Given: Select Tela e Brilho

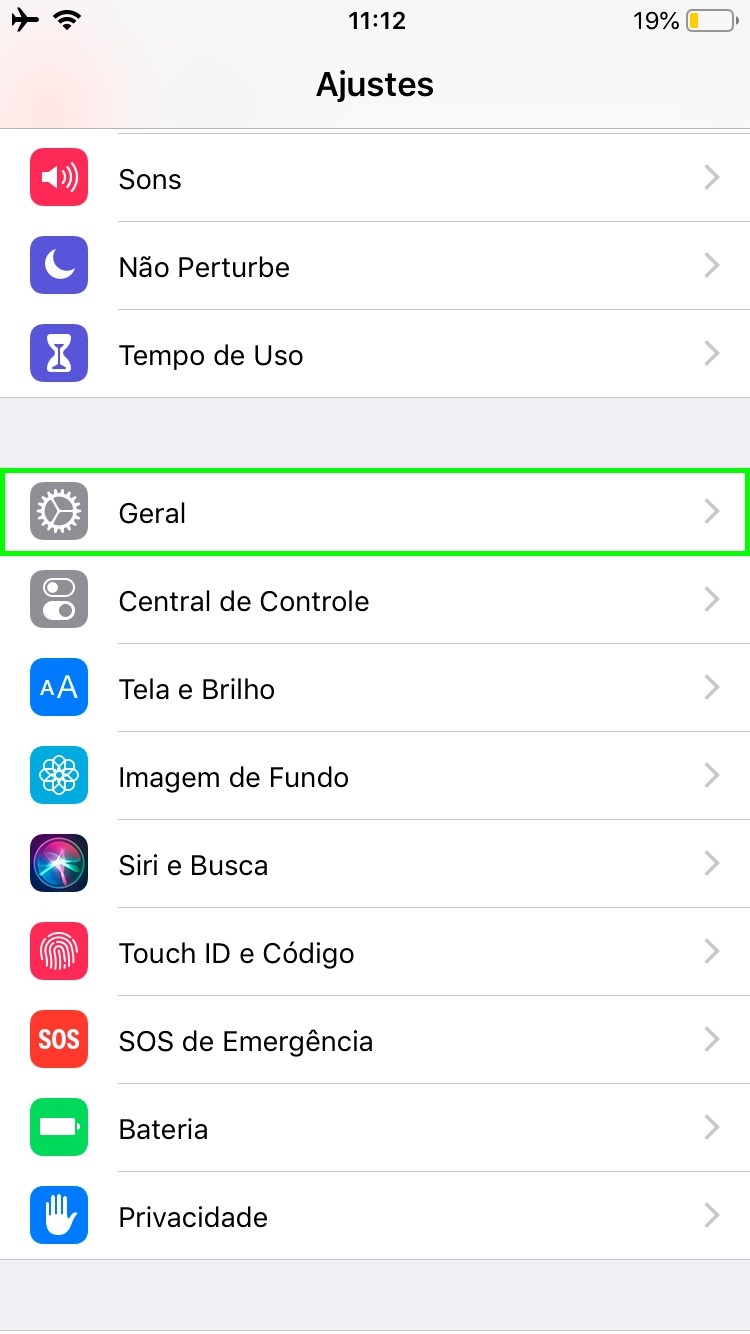Looking at the screenshot, I should pos(375,689).
